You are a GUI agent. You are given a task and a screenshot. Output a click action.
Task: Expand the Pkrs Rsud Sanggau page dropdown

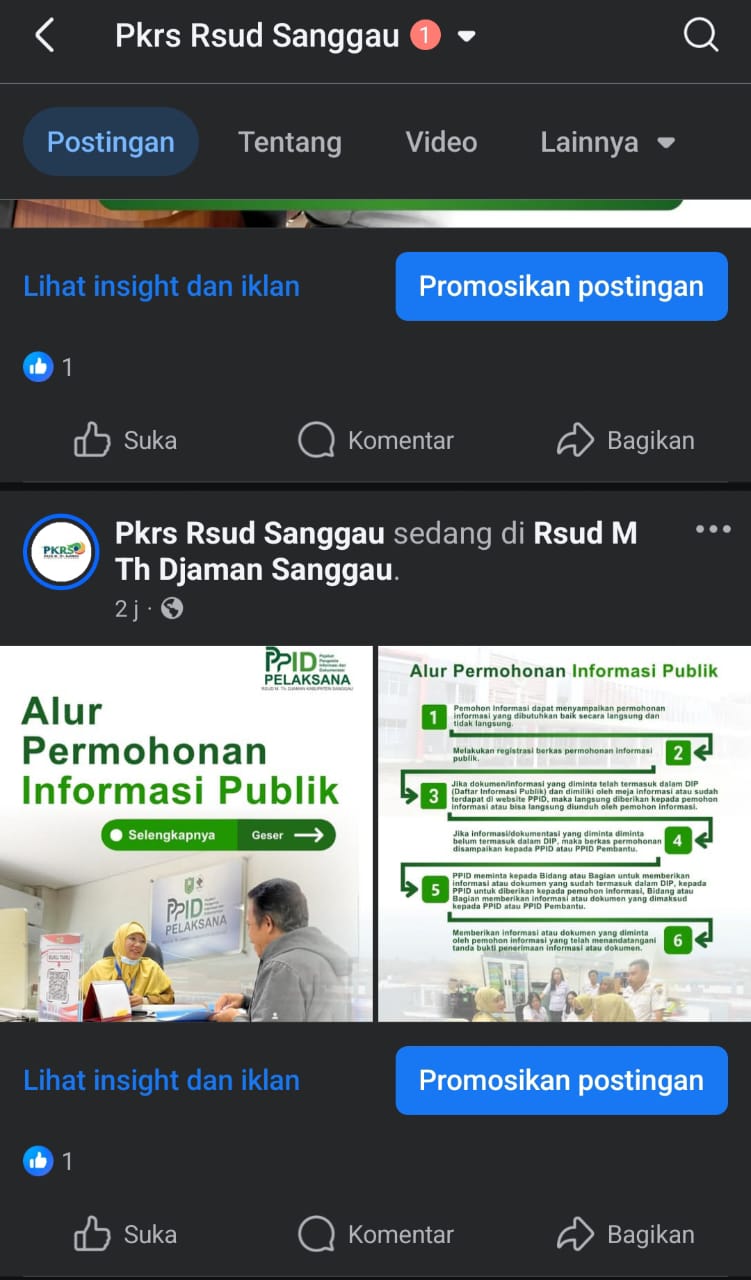click(466, 37)
